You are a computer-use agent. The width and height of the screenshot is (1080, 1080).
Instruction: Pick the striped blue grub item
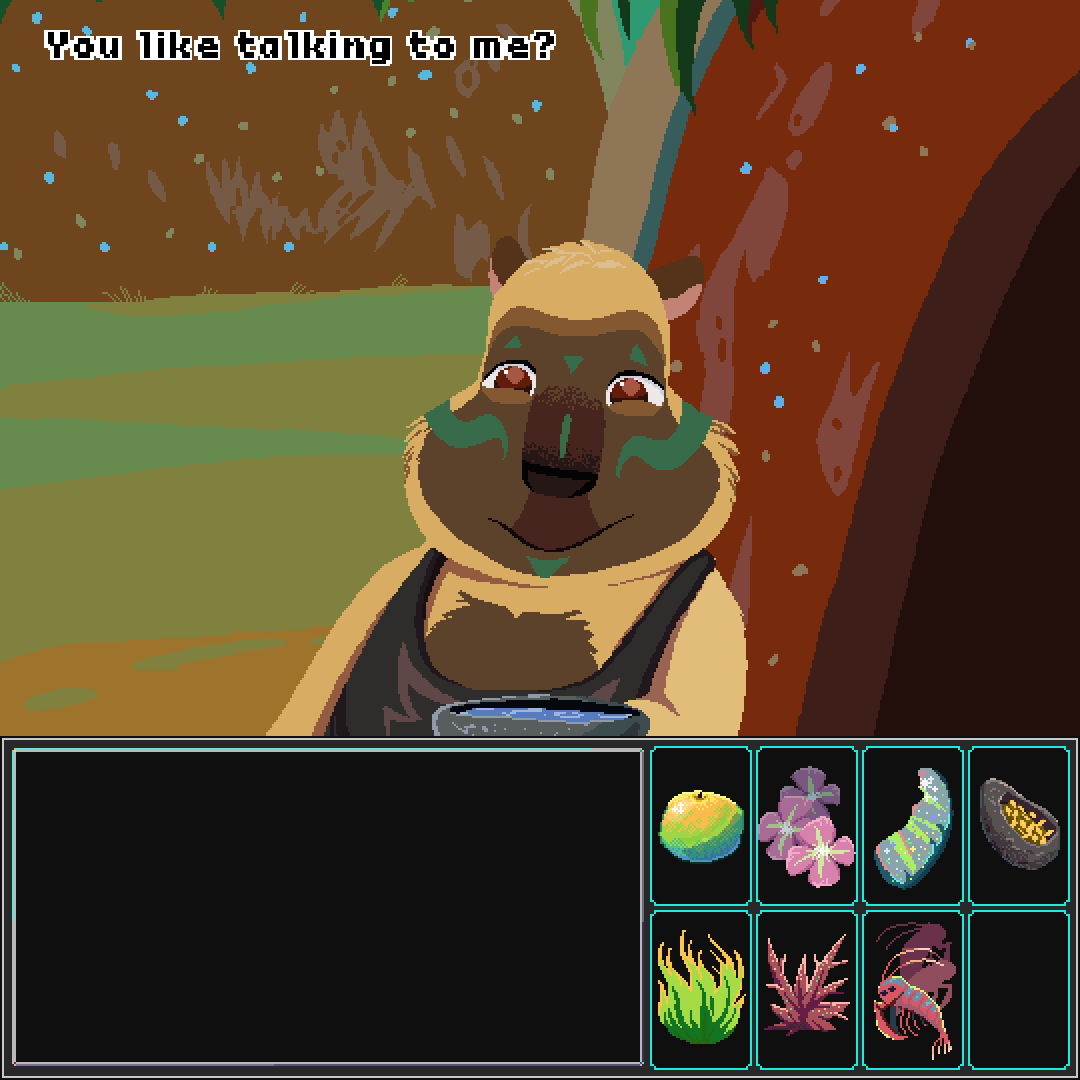(x=912, y=826)
